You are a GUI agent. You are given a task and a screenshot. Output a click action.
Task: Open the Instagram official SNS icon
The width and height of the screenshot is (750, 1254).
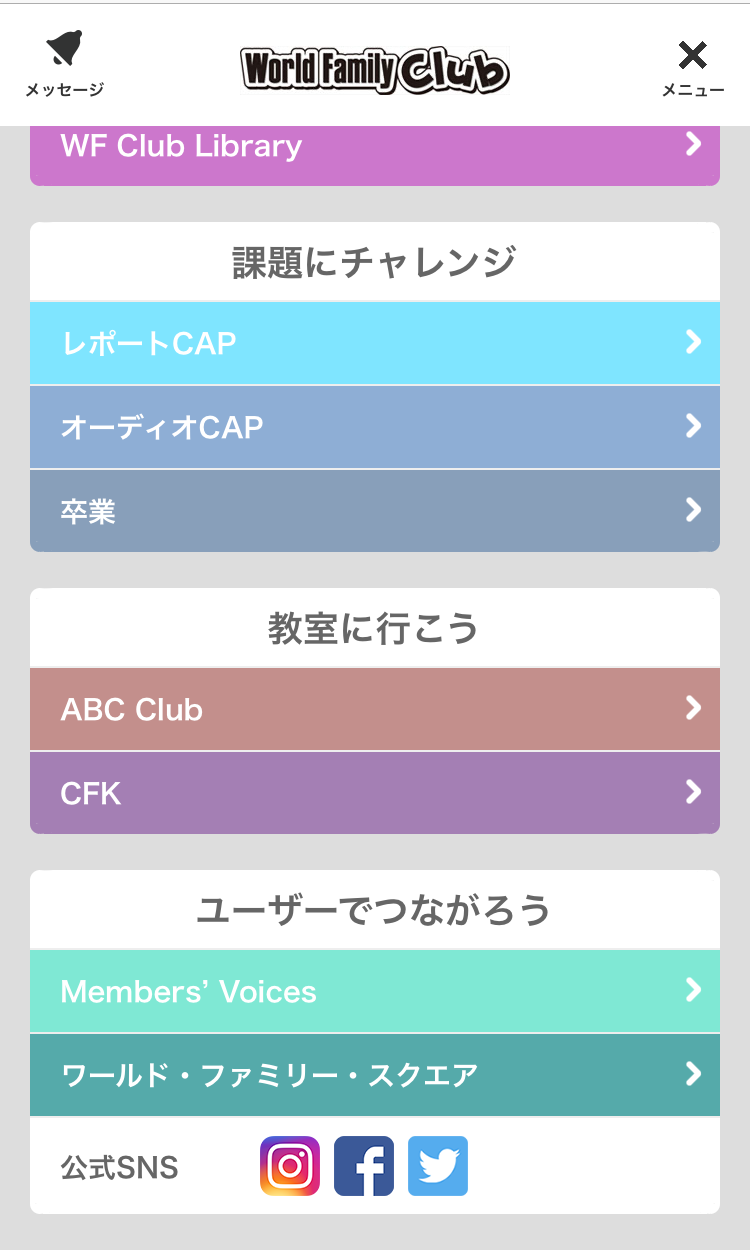[x=289, y=1164]
